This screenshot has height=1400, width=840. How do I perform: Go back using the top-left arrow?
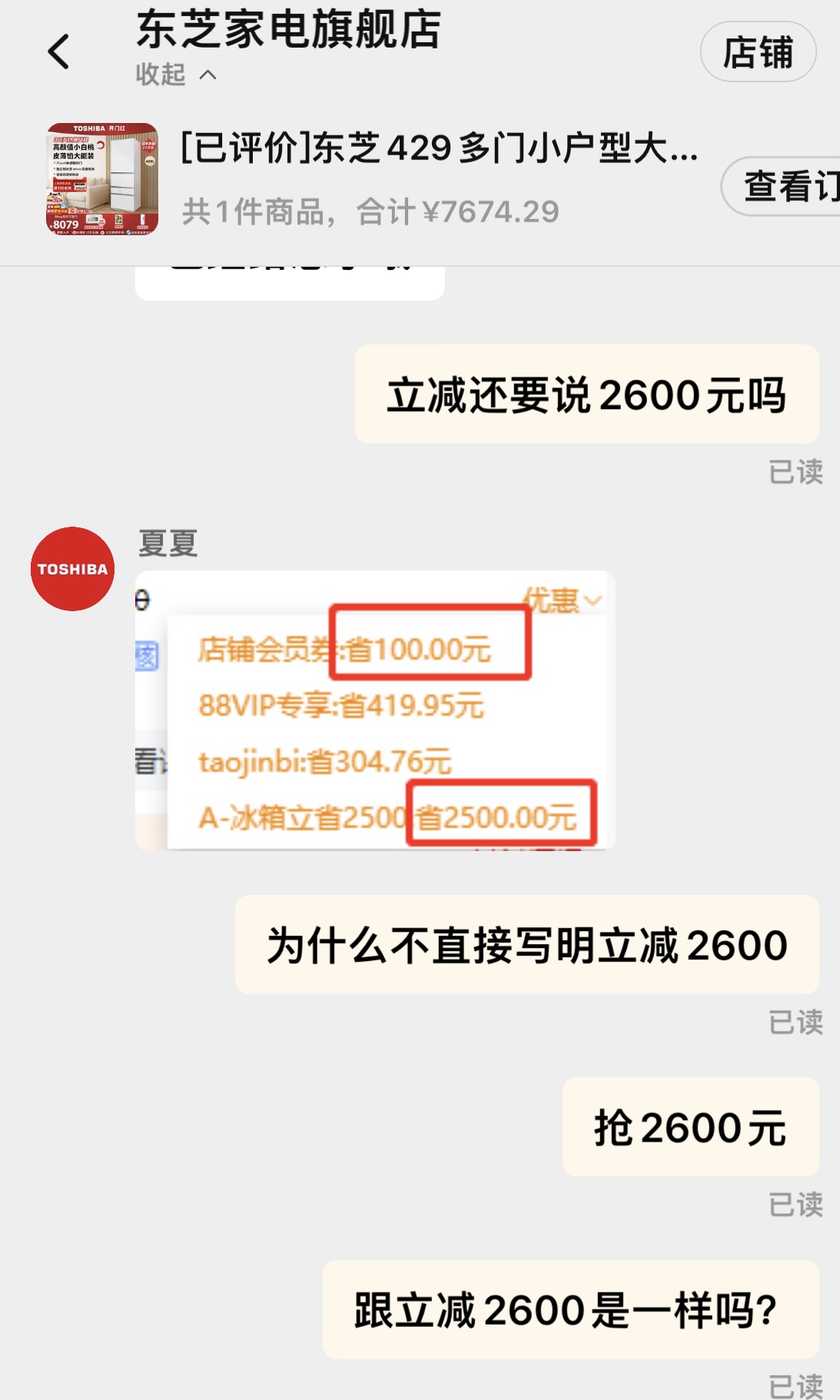[59, 52]
